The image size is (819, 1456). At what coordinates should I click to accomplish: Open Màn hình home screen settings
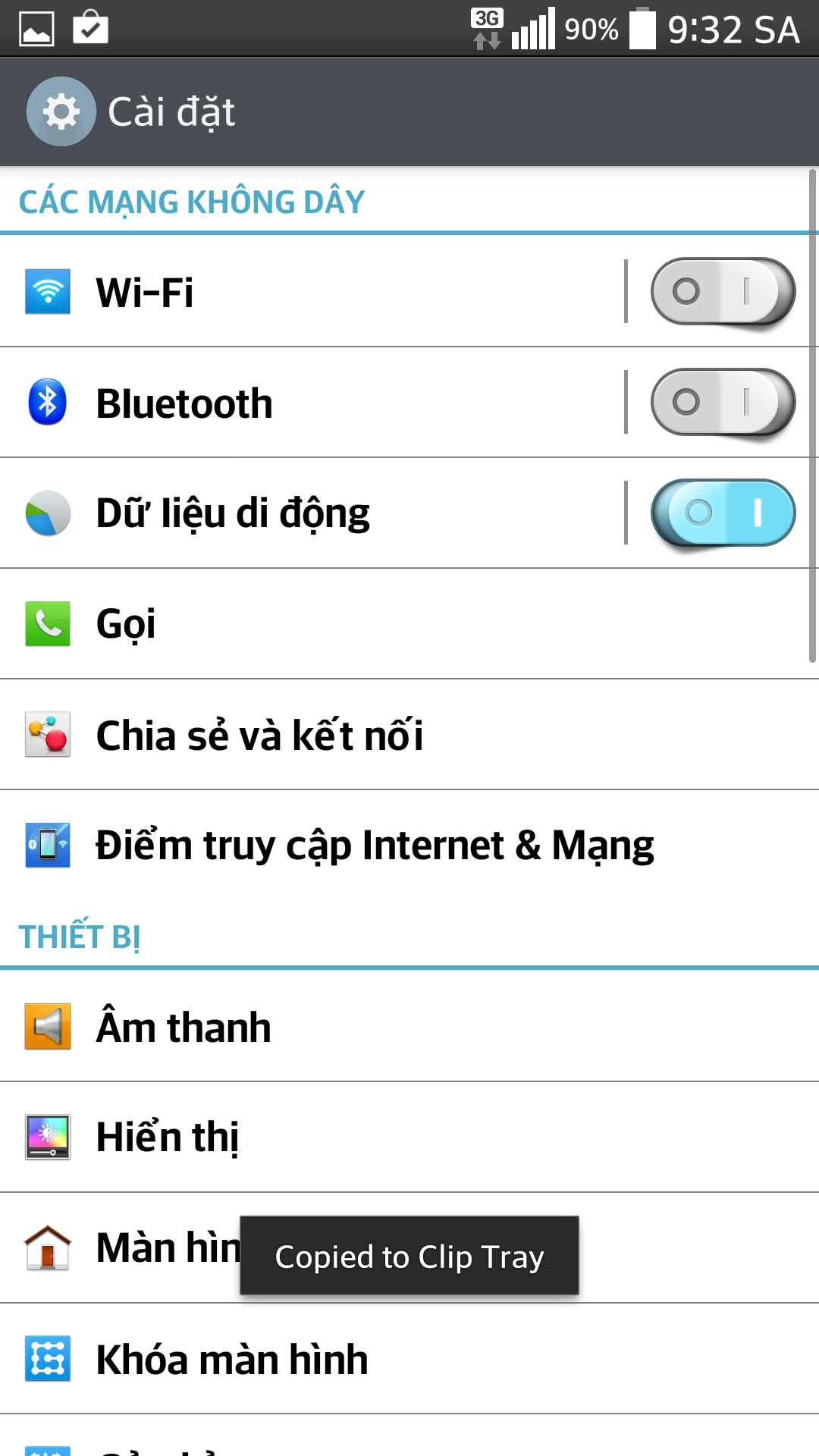click(409, 1248)
